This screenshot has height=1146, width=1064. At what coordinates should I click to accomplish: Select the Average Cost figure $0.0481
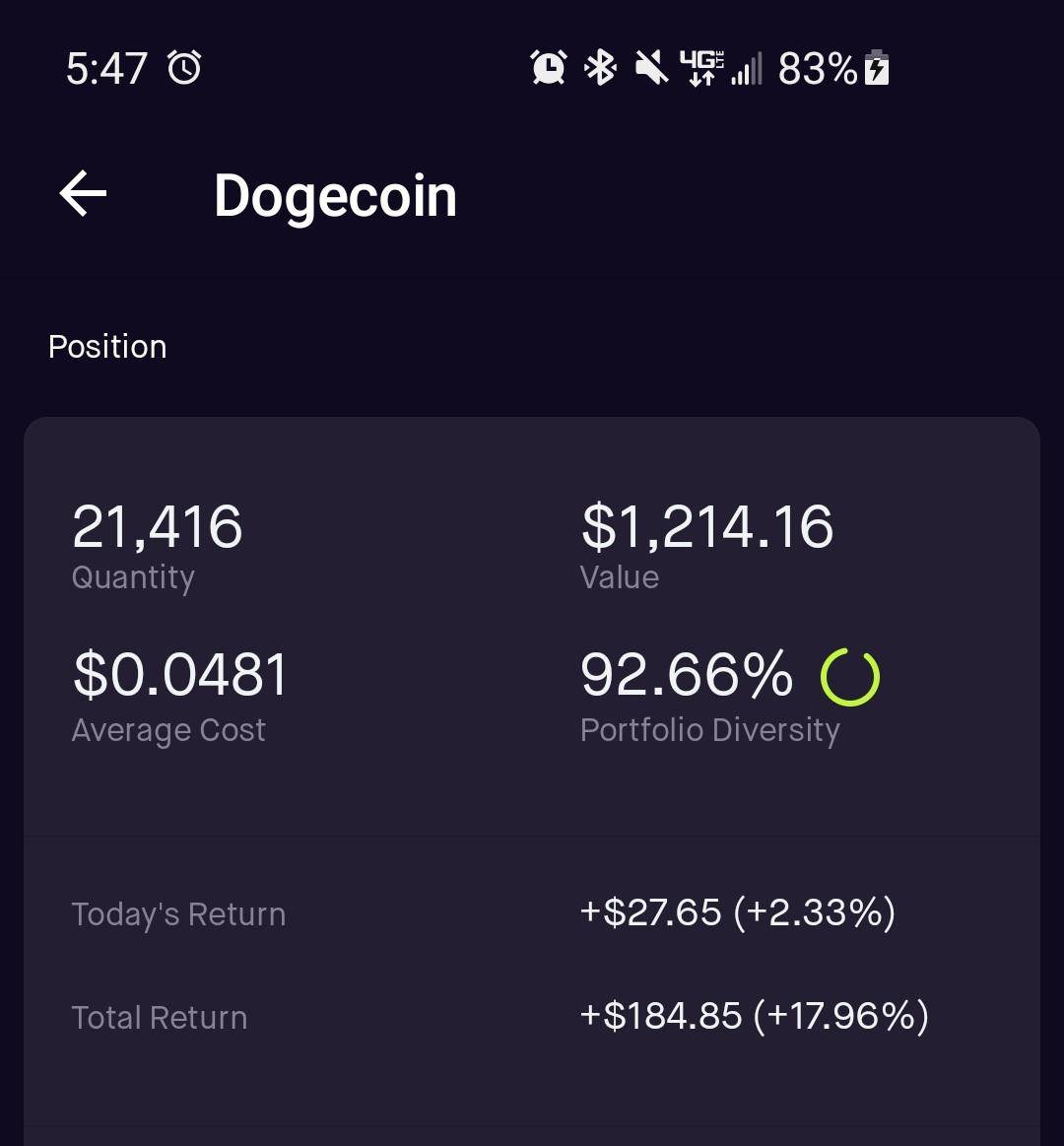click(x=179, y=675)
